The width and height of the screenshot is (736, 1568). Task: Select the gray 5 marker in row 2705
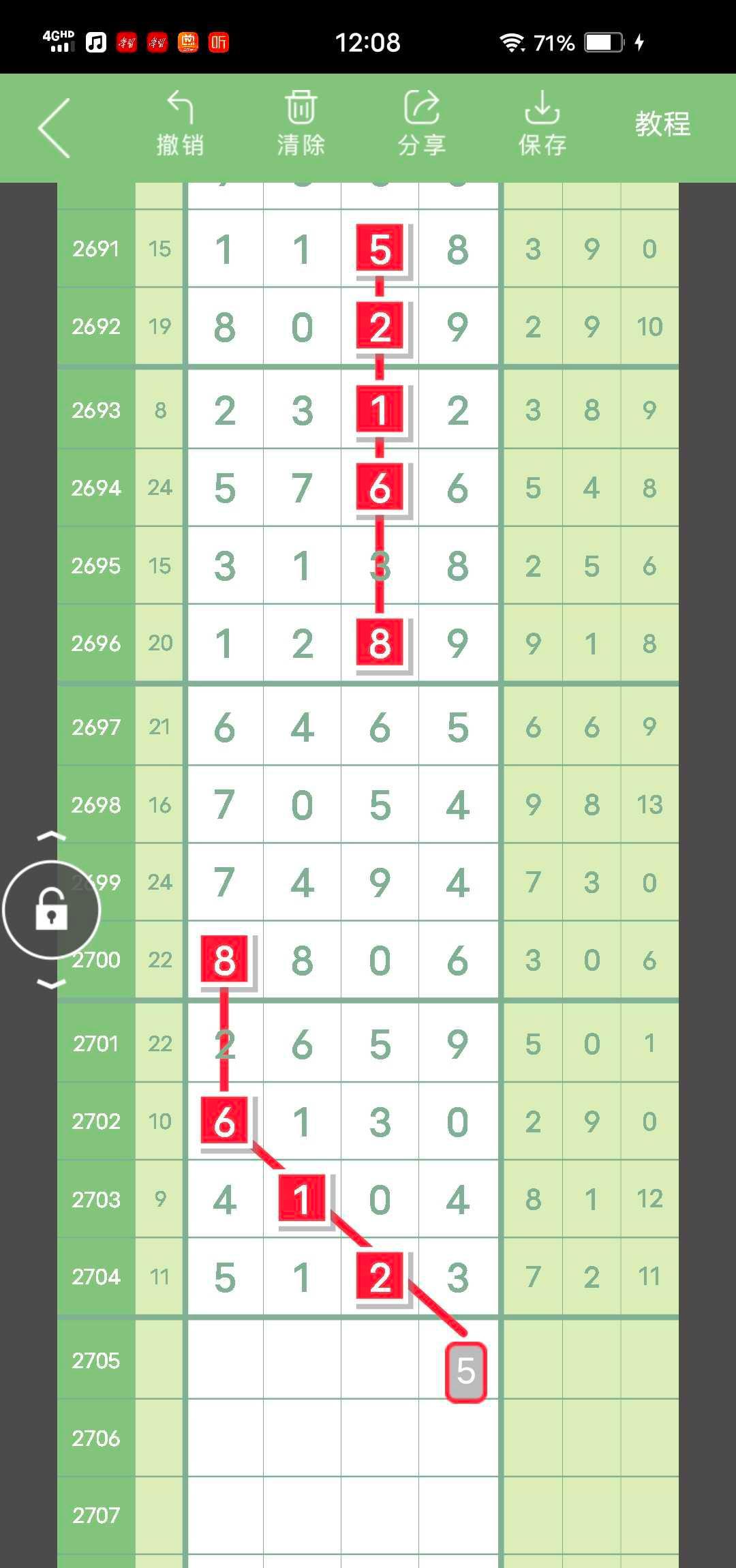[465, 1371]
